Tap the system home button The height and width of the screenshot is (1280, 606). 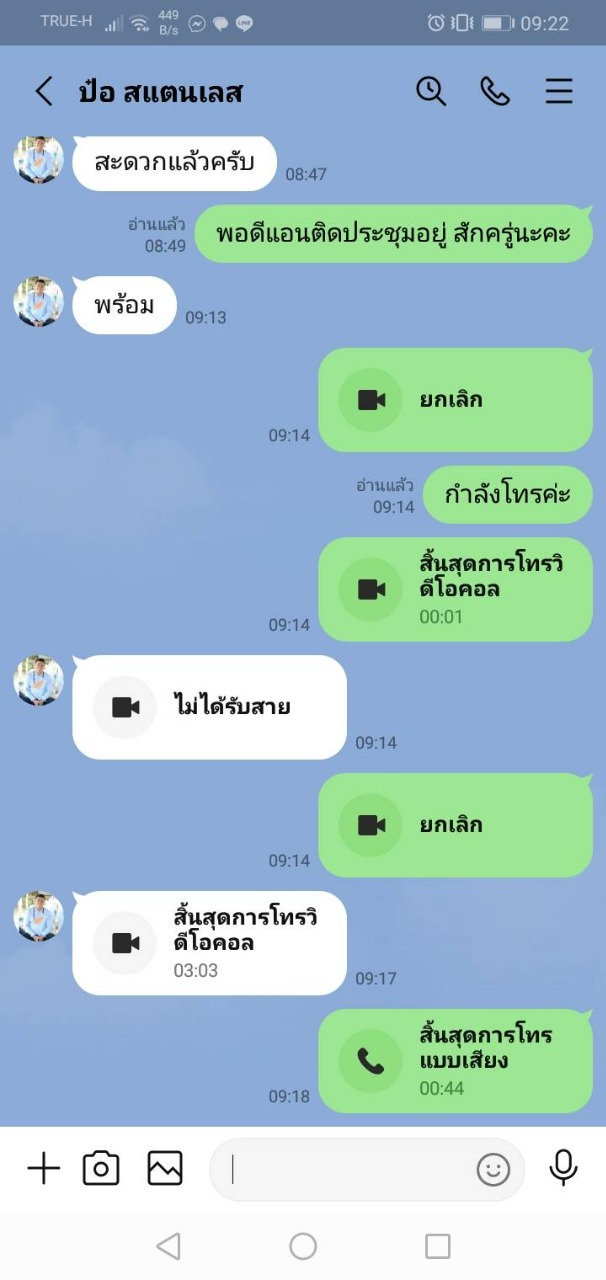click(x=303, y=1246)
